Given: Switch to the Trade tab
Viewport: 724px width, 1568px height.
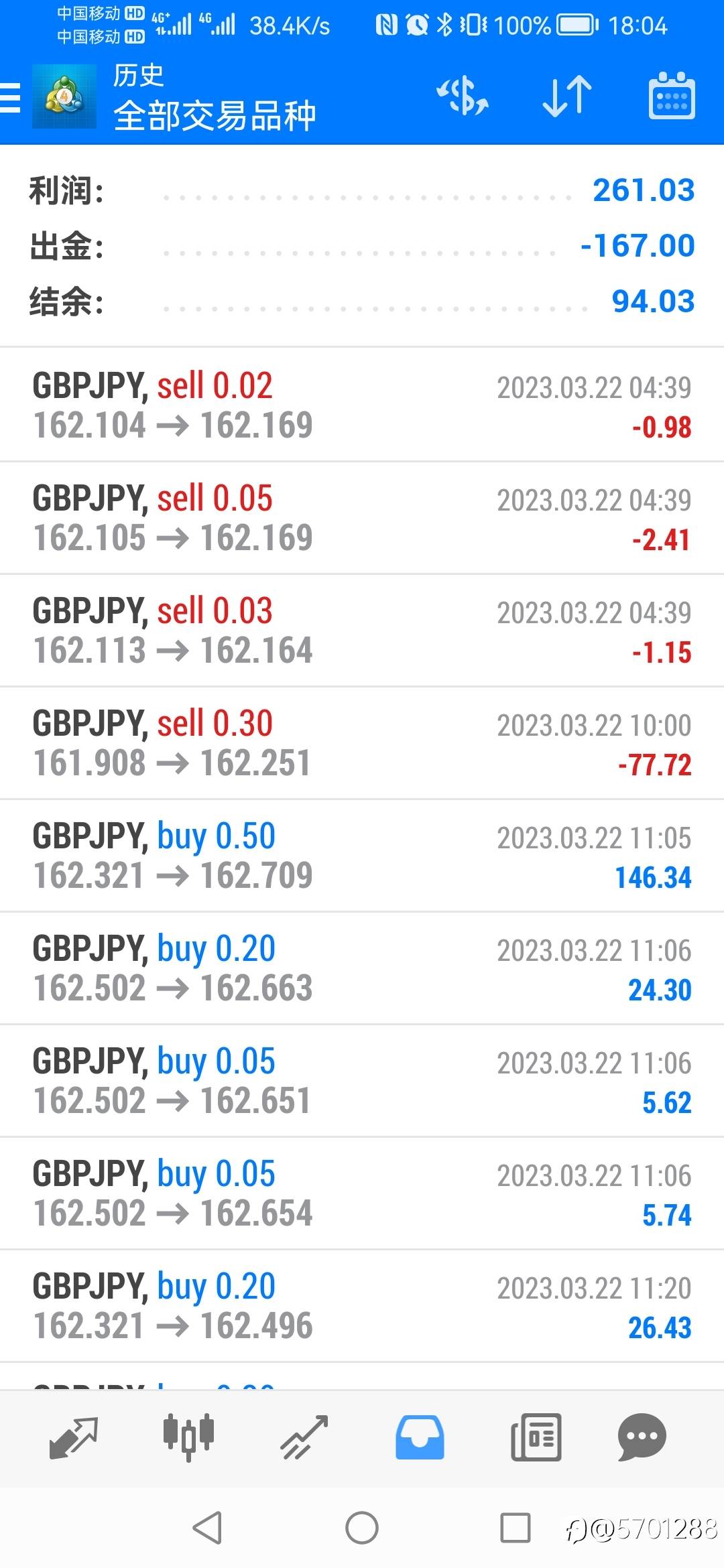Looking at the screenshot, I should (304, 1437).
